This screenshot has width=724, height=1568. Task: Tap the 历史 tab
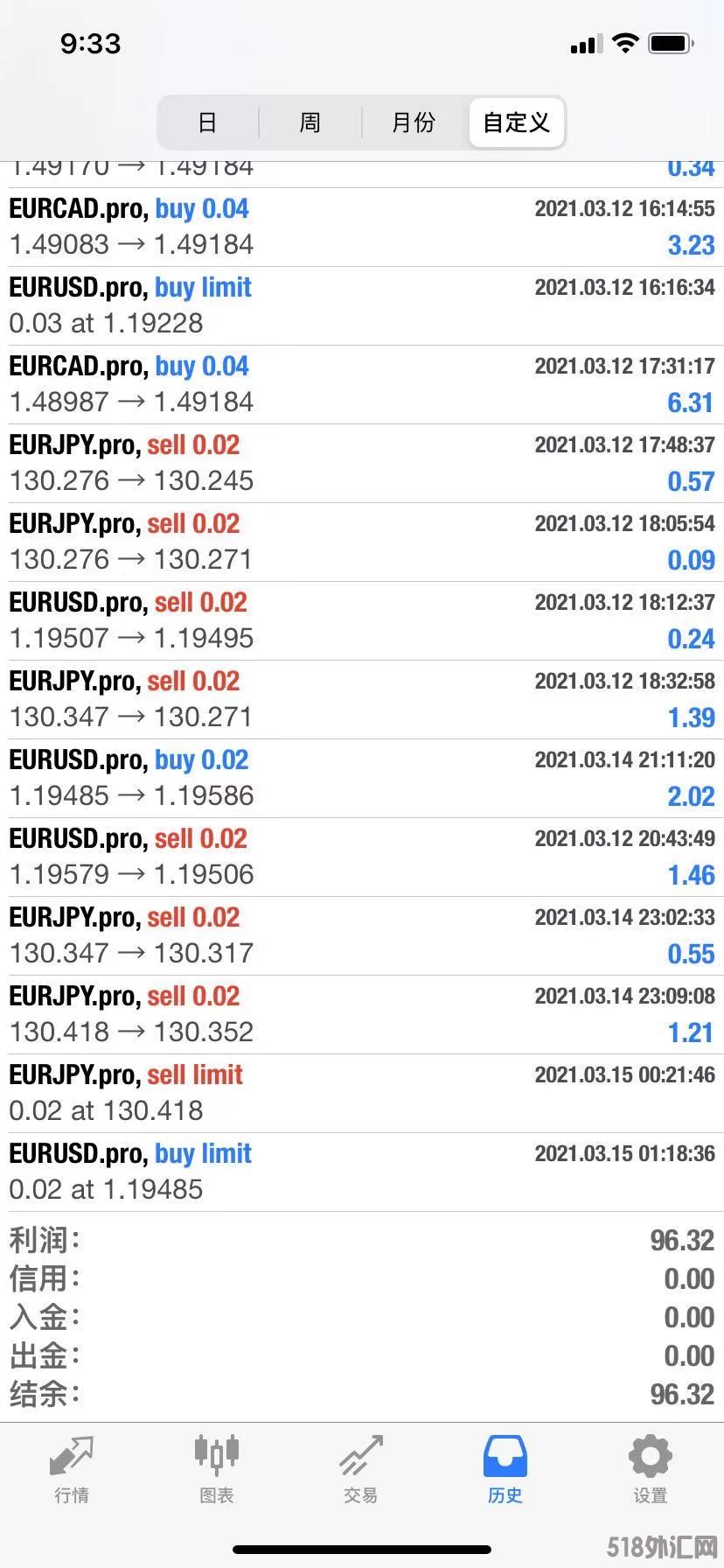(505, 1470)
